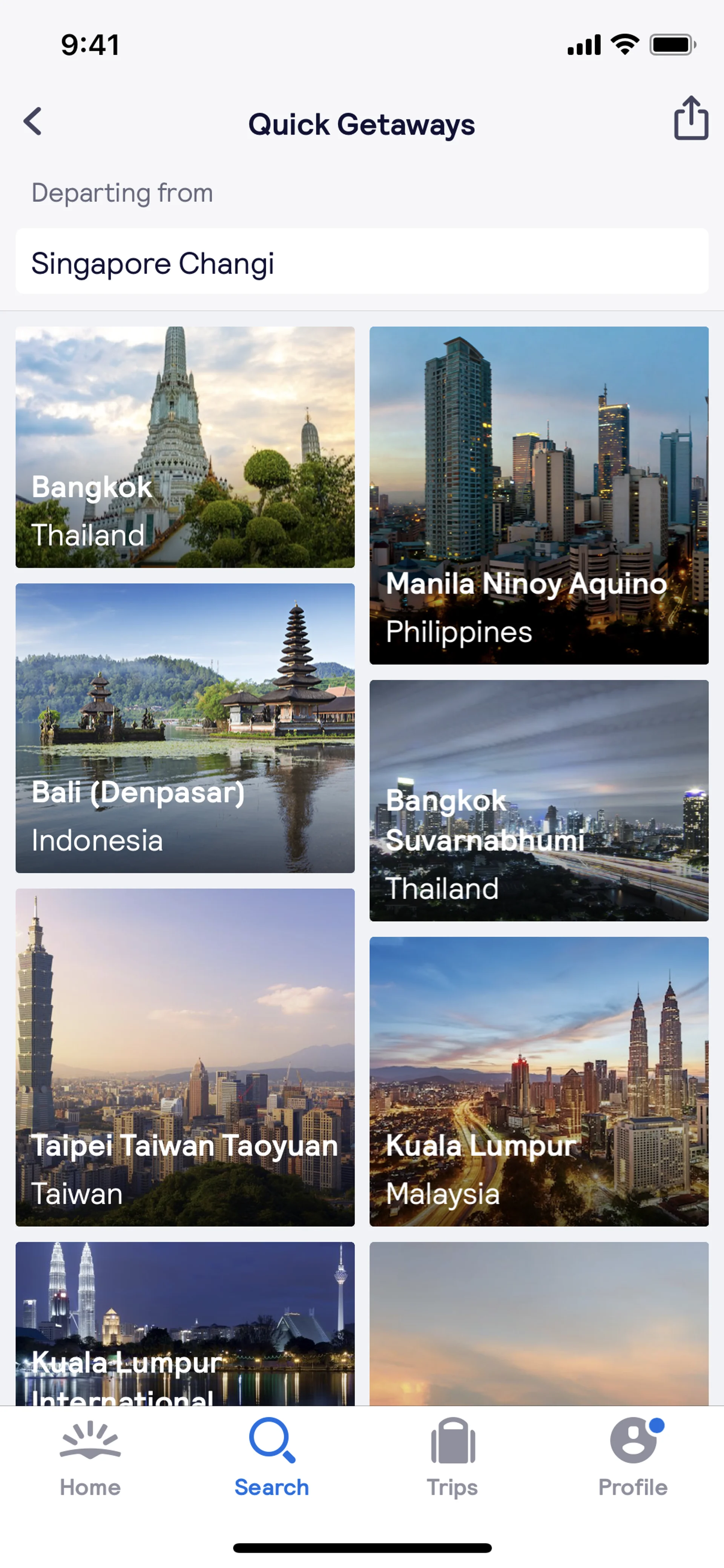
Task: Open the Trips tab
Action: 452,1458
